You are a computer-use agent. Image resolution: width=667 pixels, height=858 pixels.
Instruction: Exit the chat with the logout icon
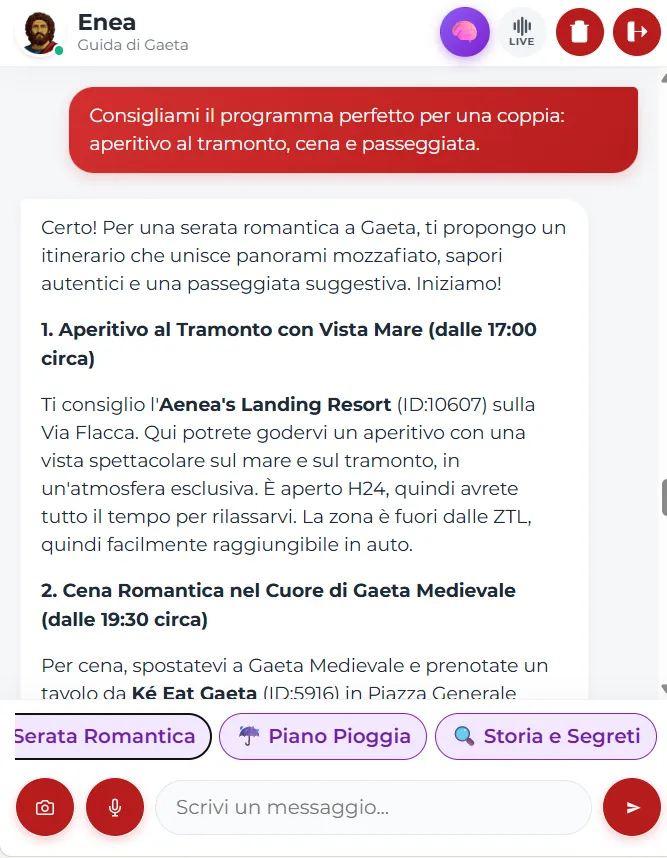pyautogui.click(x=637, y=32)
